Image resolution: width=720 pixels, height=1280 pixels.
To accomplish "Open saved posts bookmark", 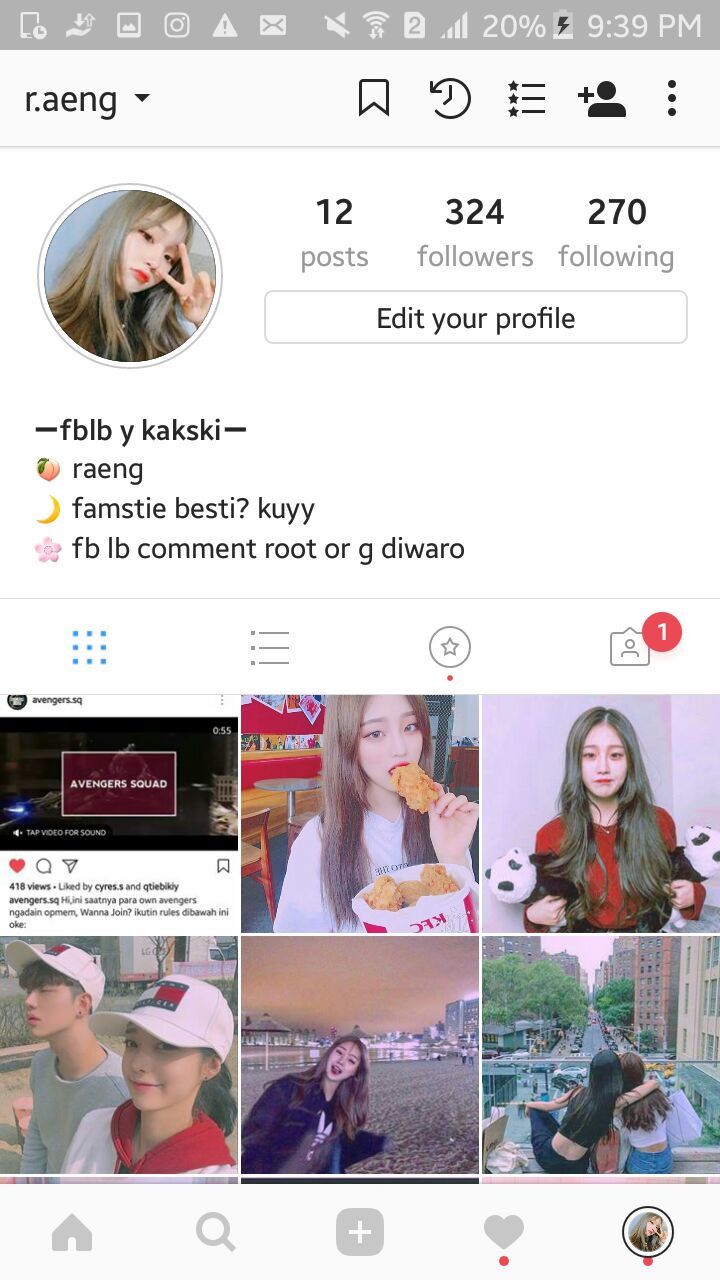I will click(x=373, y=98).
